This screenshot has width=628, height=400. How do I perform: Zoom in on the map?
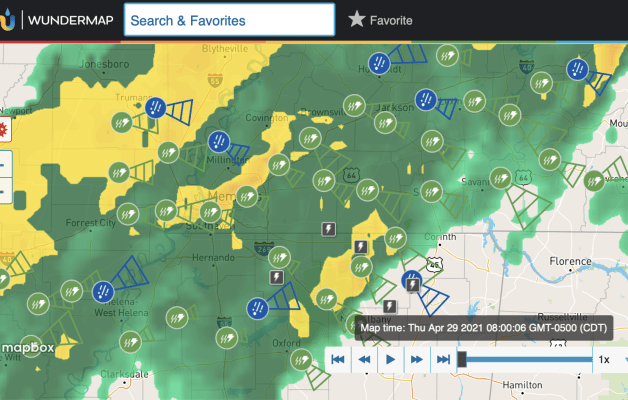point(3,164)
